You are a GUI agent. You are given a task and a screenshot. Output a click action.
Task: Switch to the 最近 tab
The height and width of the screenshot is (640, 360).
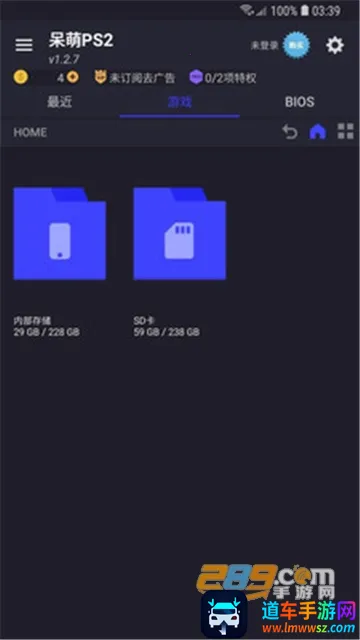tap(60, 102)
